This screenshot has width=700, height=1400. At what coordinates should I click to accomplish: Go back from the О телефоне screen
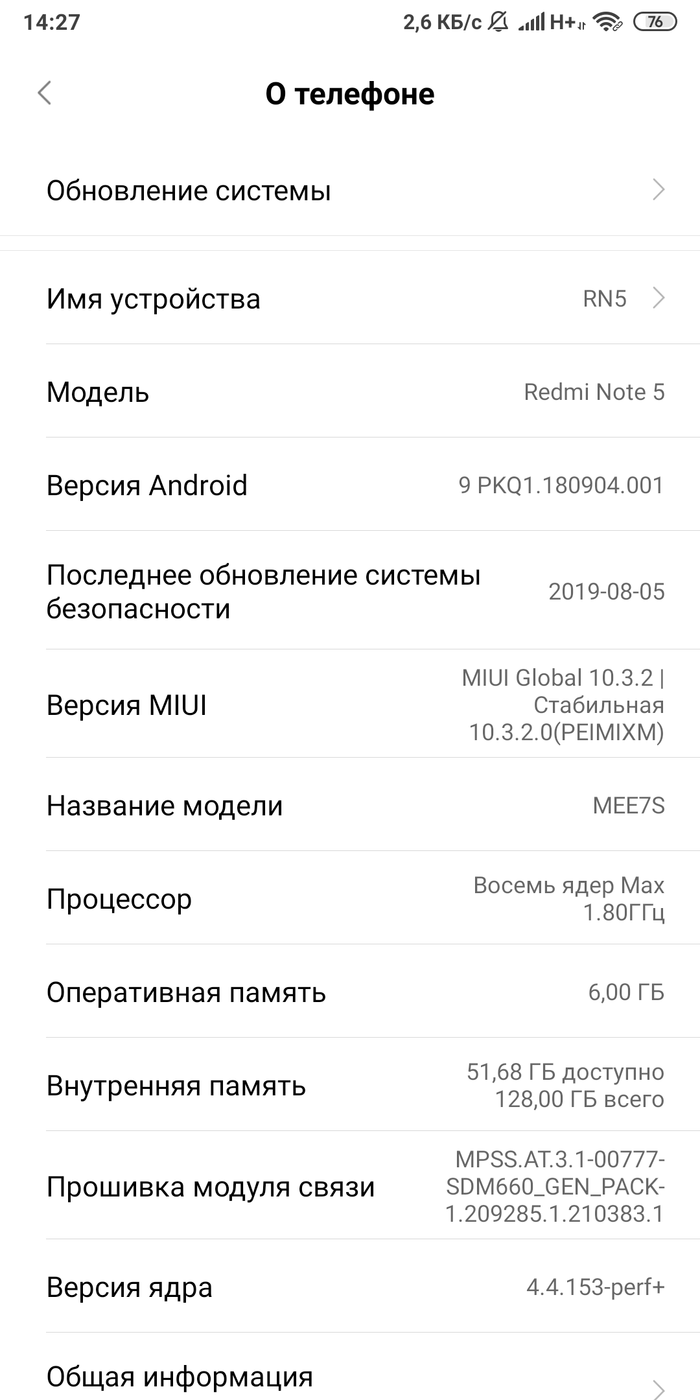point(44,94)
